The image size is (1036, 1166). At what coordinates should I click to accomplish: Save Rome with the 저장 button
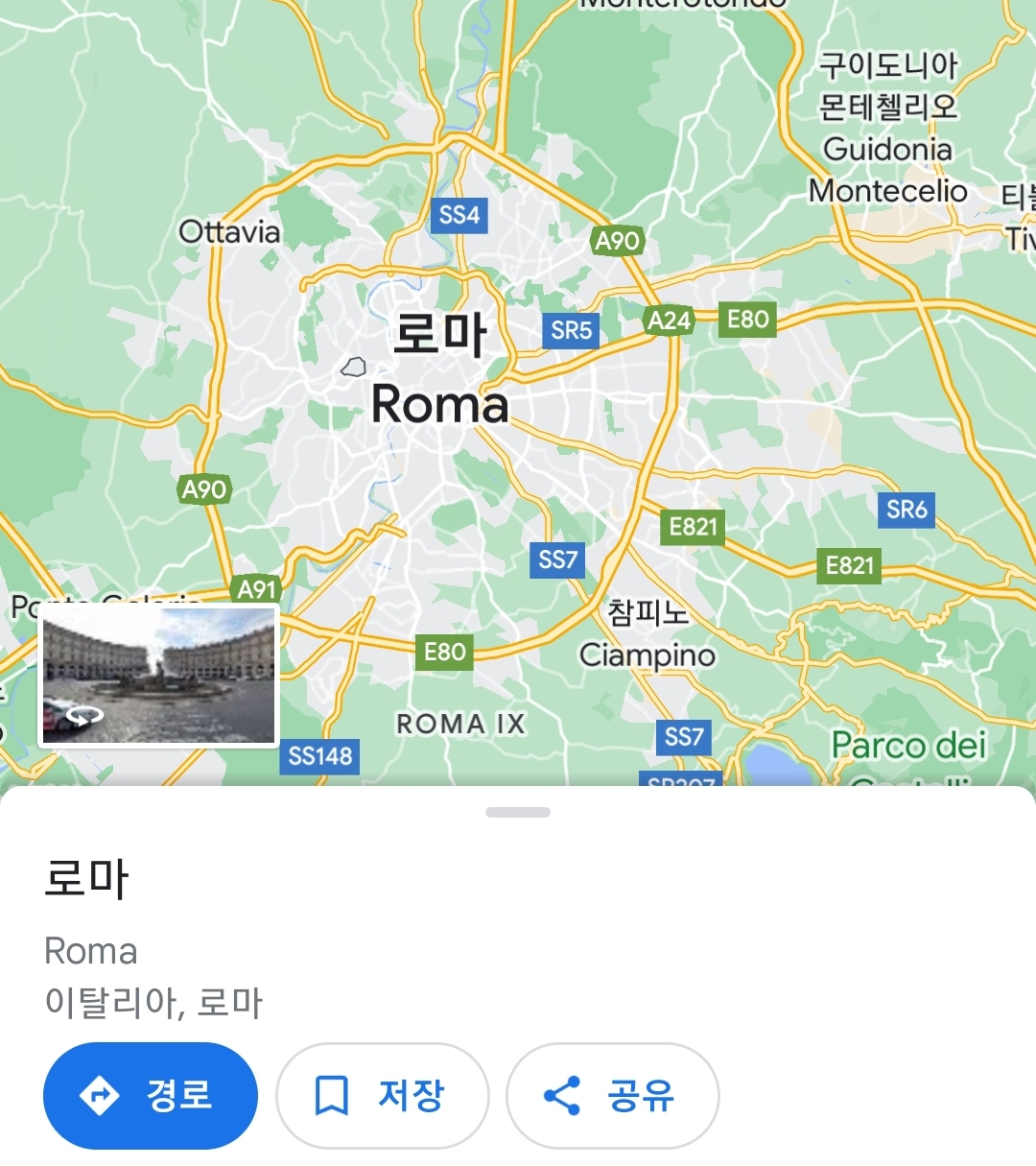382,1095
